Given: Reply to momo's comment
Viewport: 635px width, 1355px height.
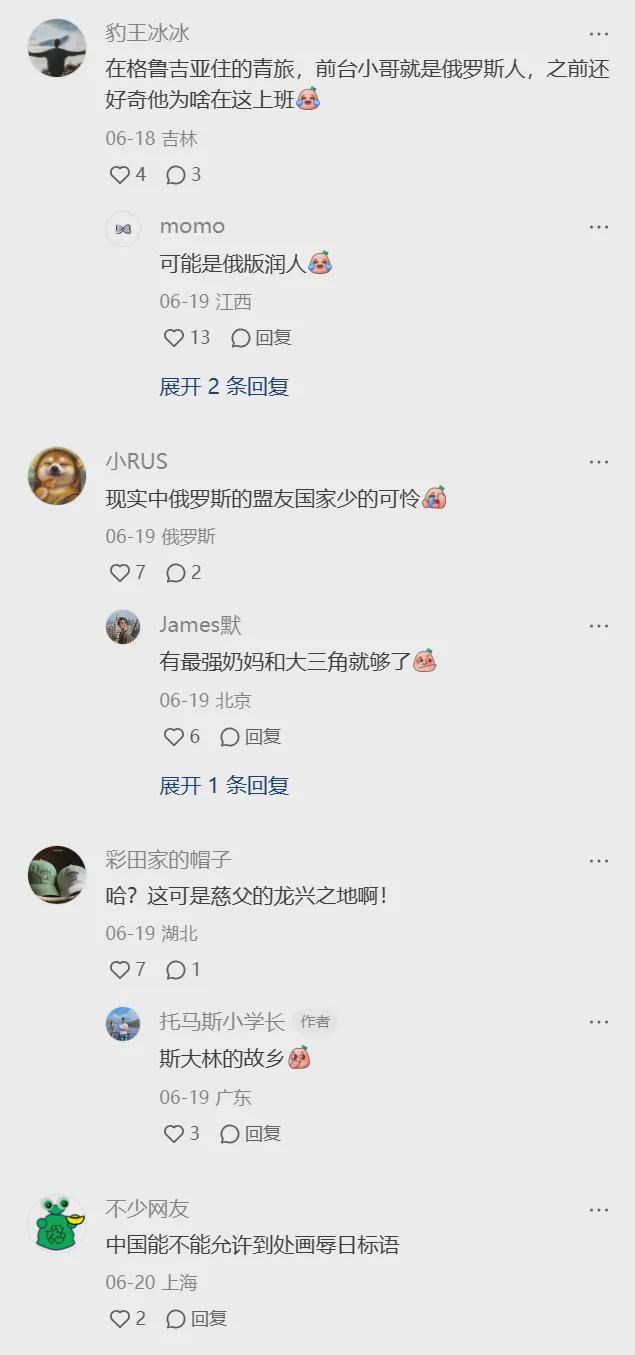Looking at the screenshot, I should coord(262,338).
